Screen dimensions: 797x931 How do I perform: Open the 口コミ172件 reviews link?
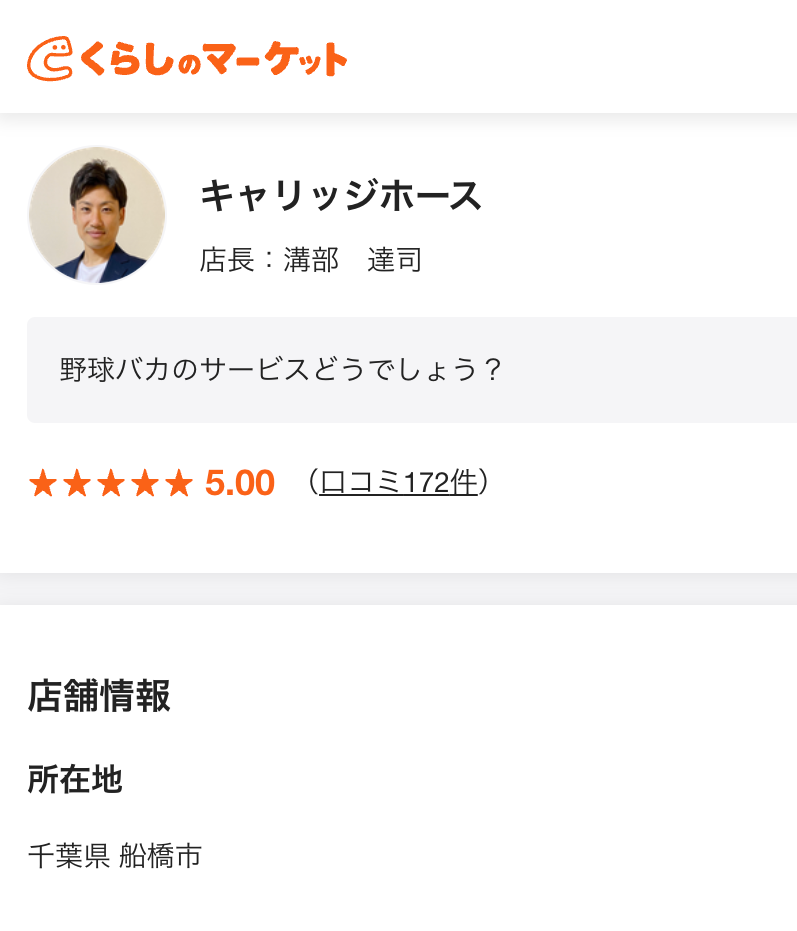[x=398, y=482]
